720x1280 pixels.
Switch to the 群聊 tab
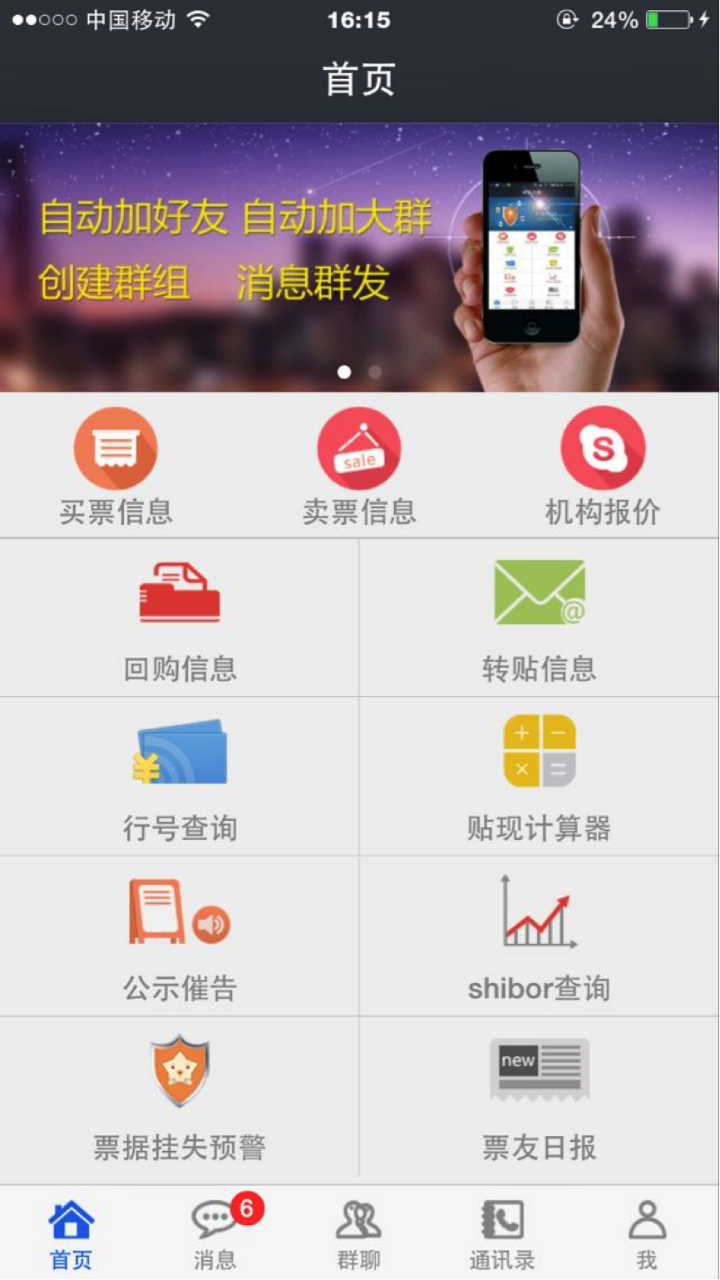tap(358, 1234)
